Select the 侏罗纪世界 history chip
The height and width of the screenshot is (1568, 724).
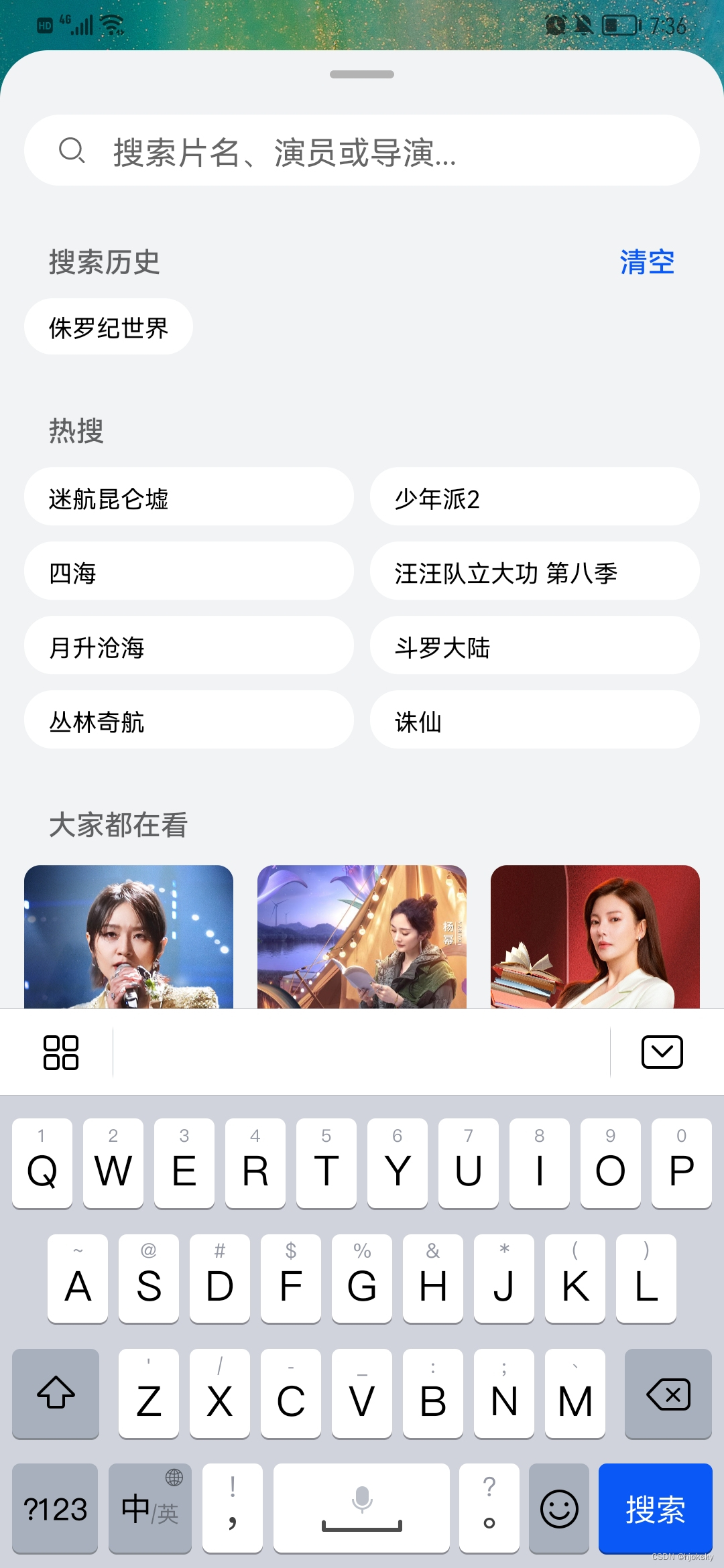(x=109, y=327)
